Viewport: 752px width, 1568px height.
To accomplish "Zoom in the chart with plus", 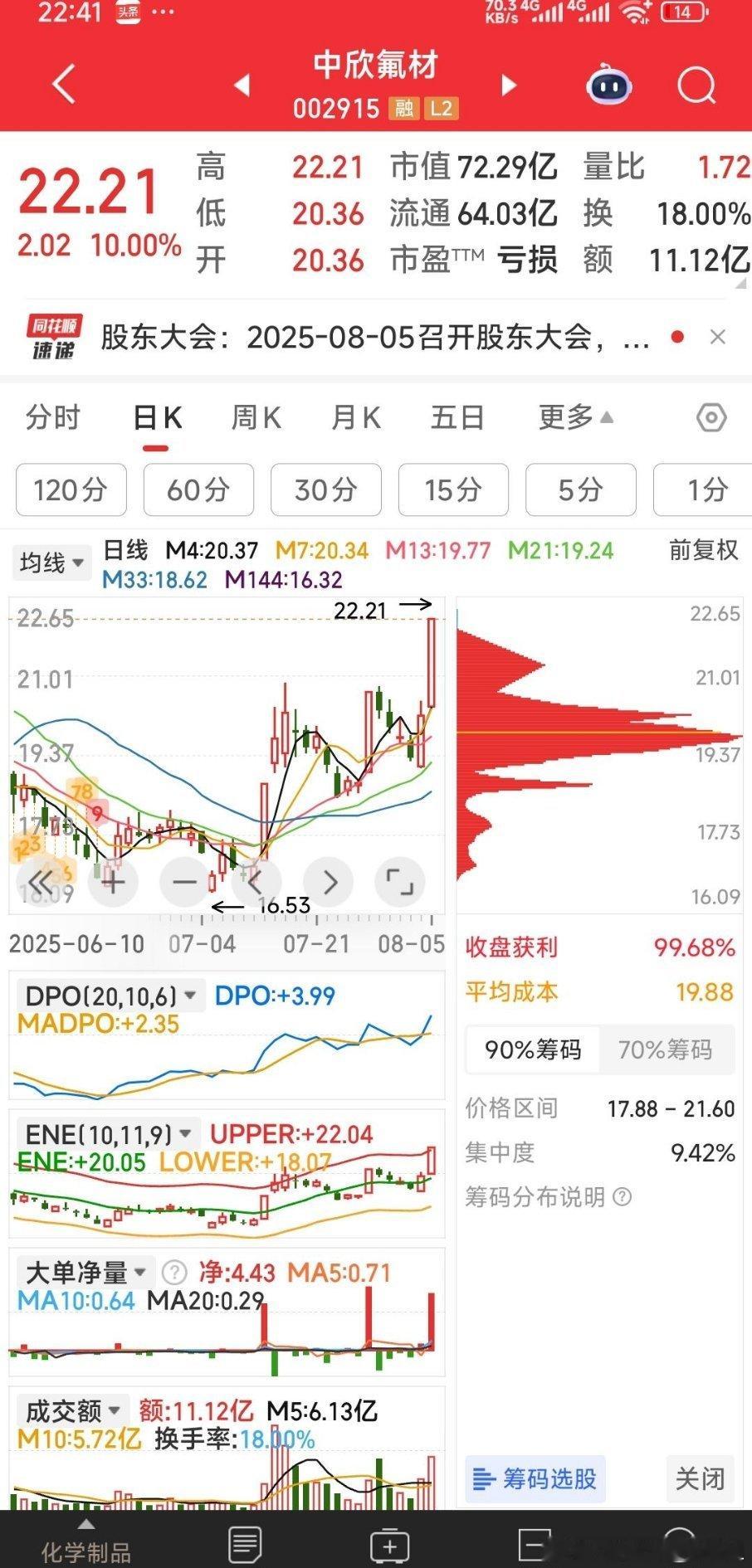I will tap(113, 881).
